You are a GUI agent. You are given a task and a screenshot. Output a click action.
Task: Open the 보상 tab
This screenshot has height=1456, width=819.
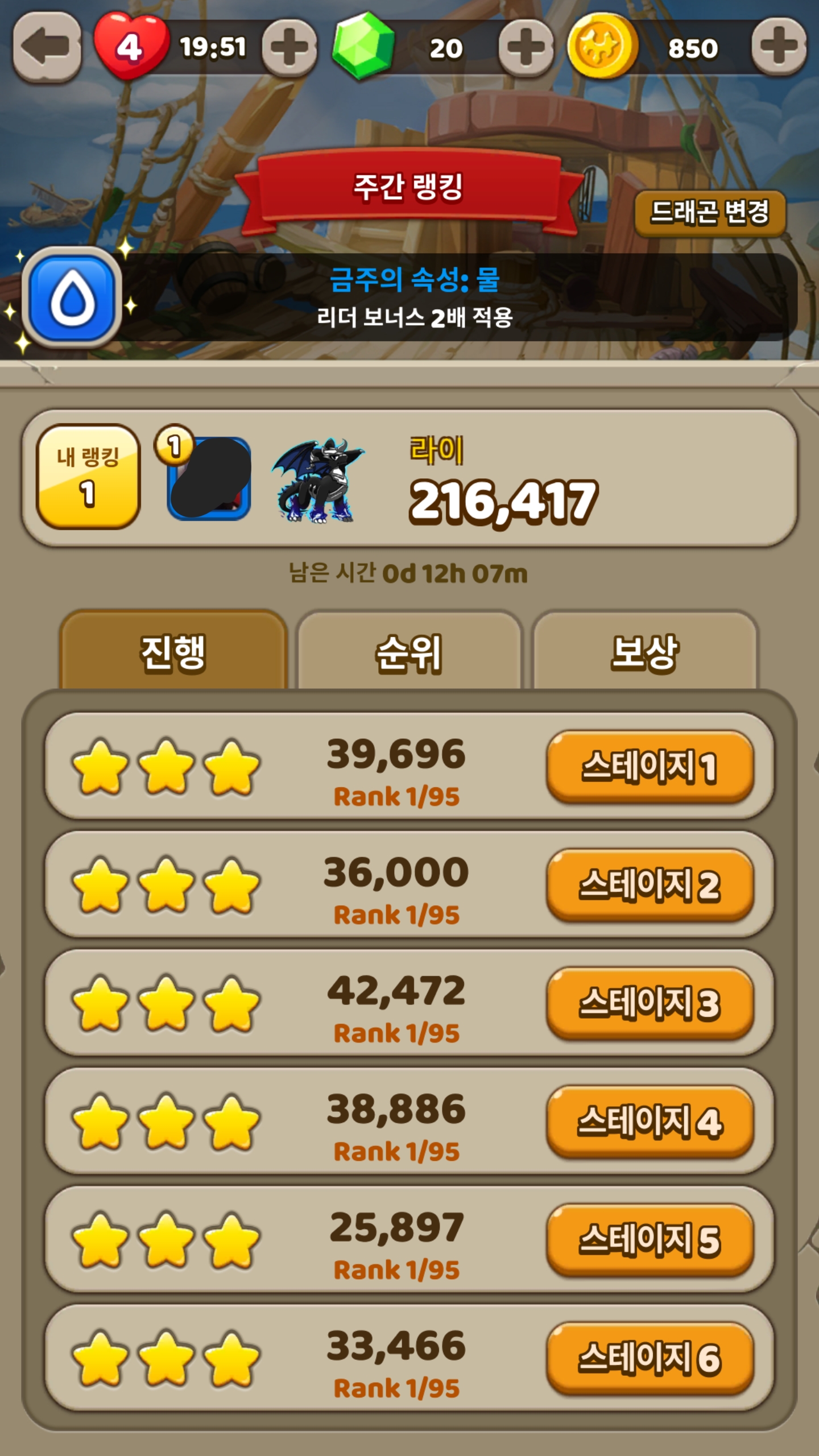pyautogui.click(x=644, y=651)
